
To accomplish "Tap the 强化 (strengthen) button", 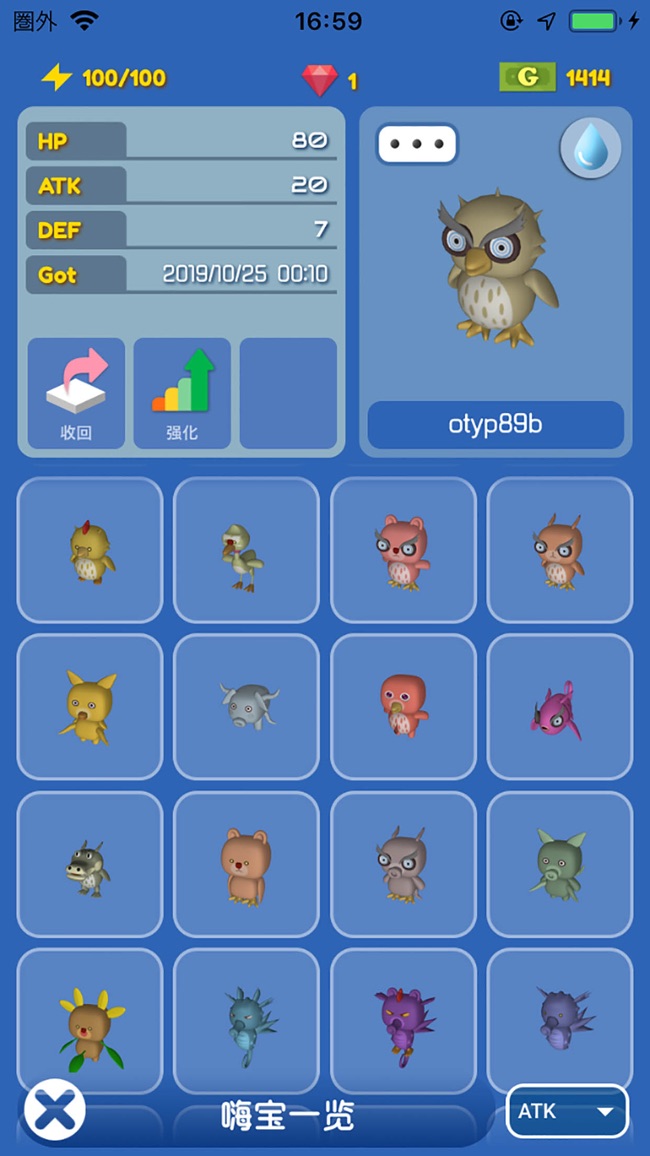I will pyautogui.click(x=182, y=393).
